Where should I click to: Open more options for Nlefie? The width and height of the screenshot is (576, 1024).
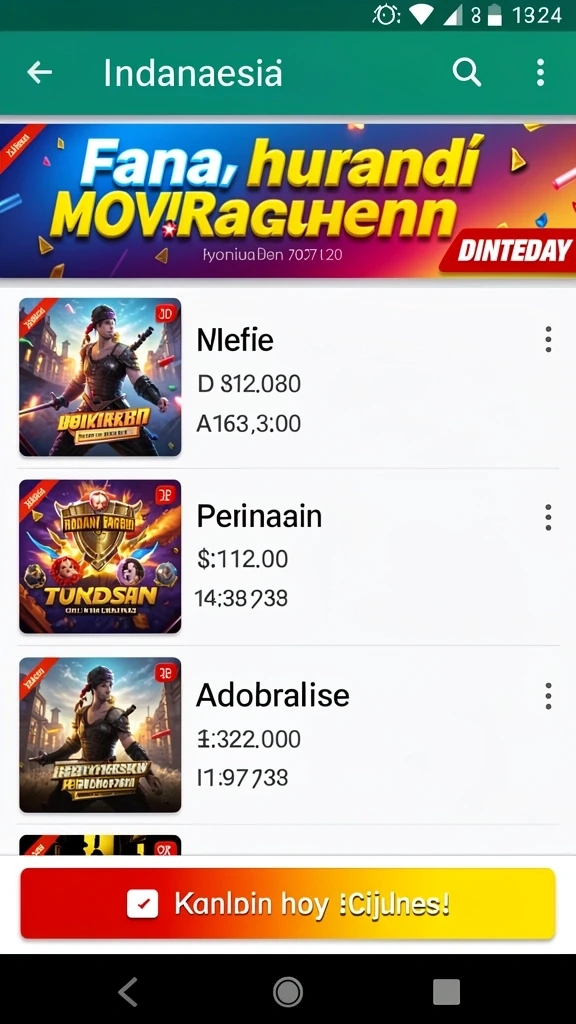548,340
